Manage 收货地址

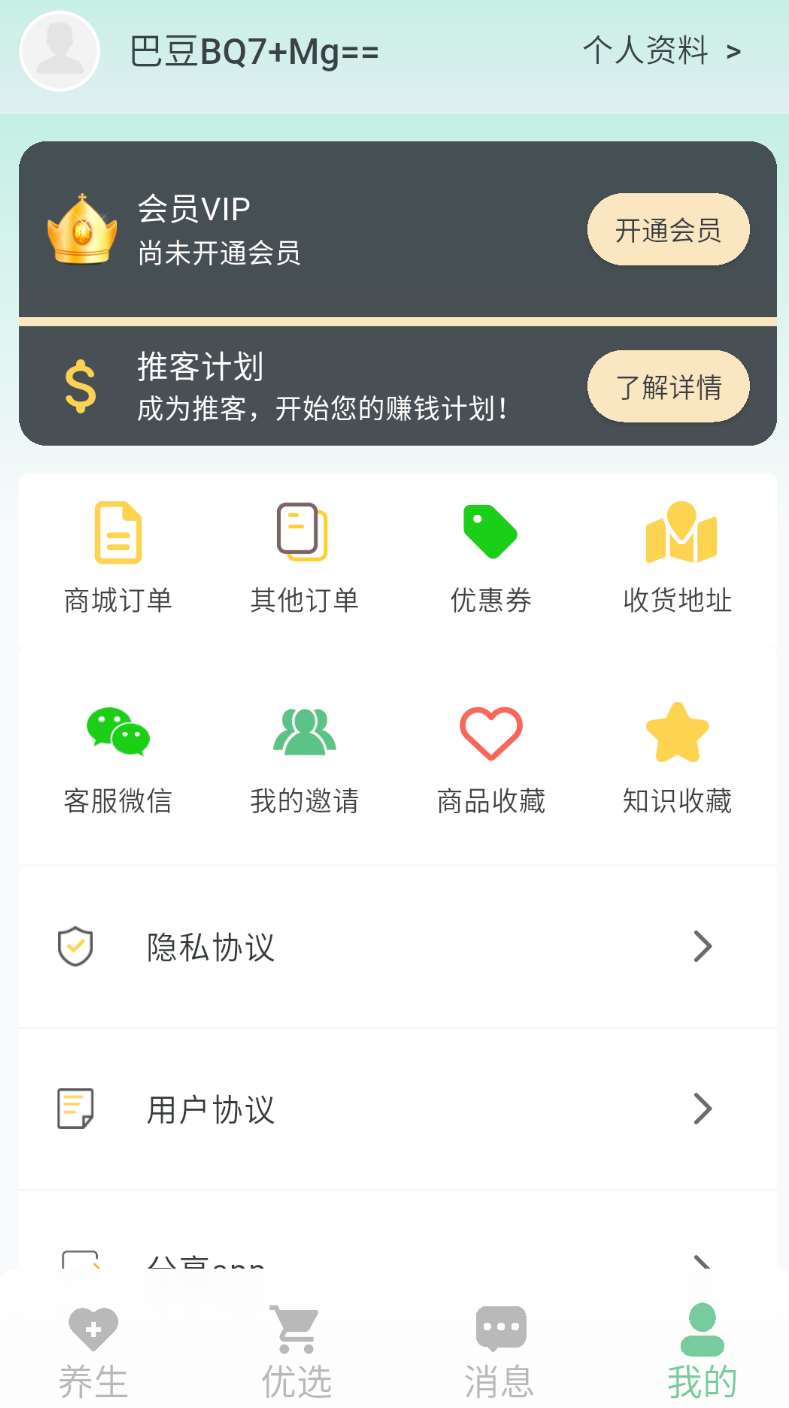[x=678, y=557]
